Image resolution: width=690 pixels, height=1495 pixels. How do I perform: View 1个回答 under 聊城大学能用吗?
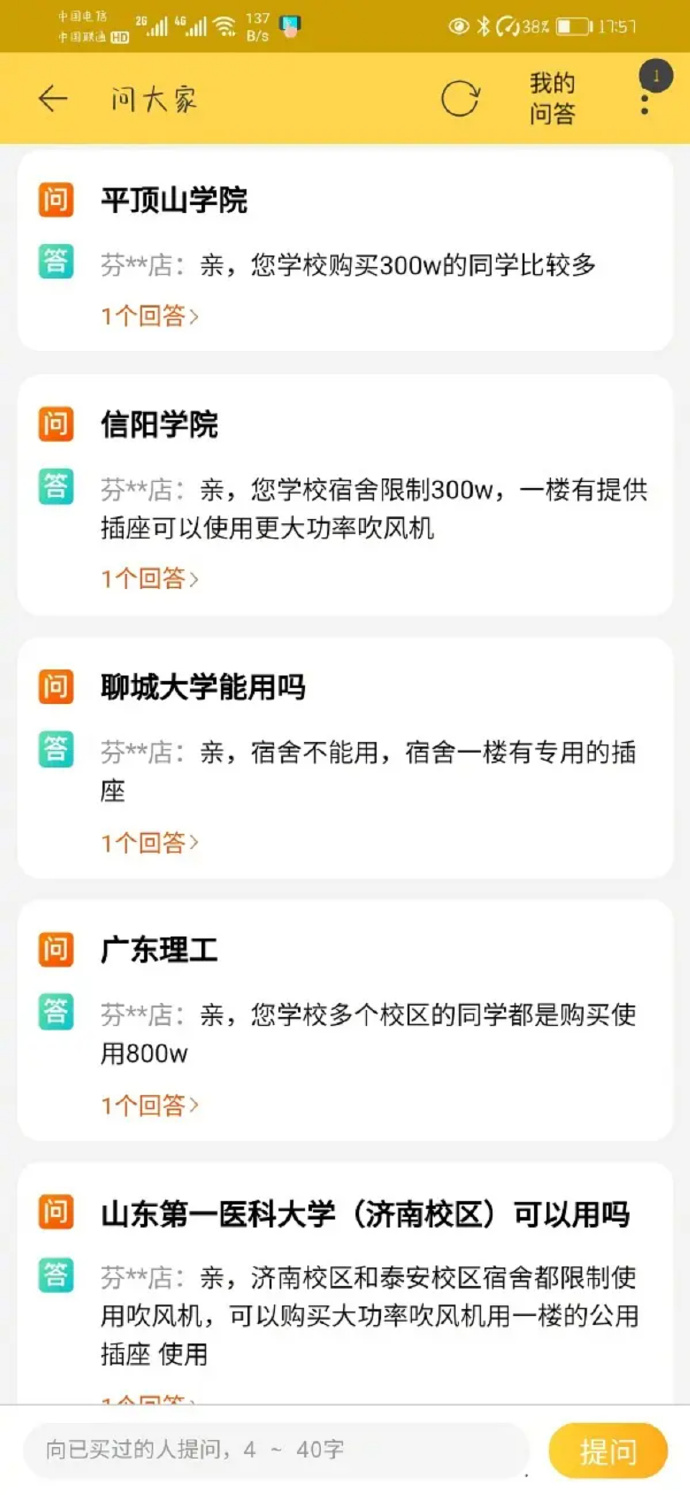point(150,843)
